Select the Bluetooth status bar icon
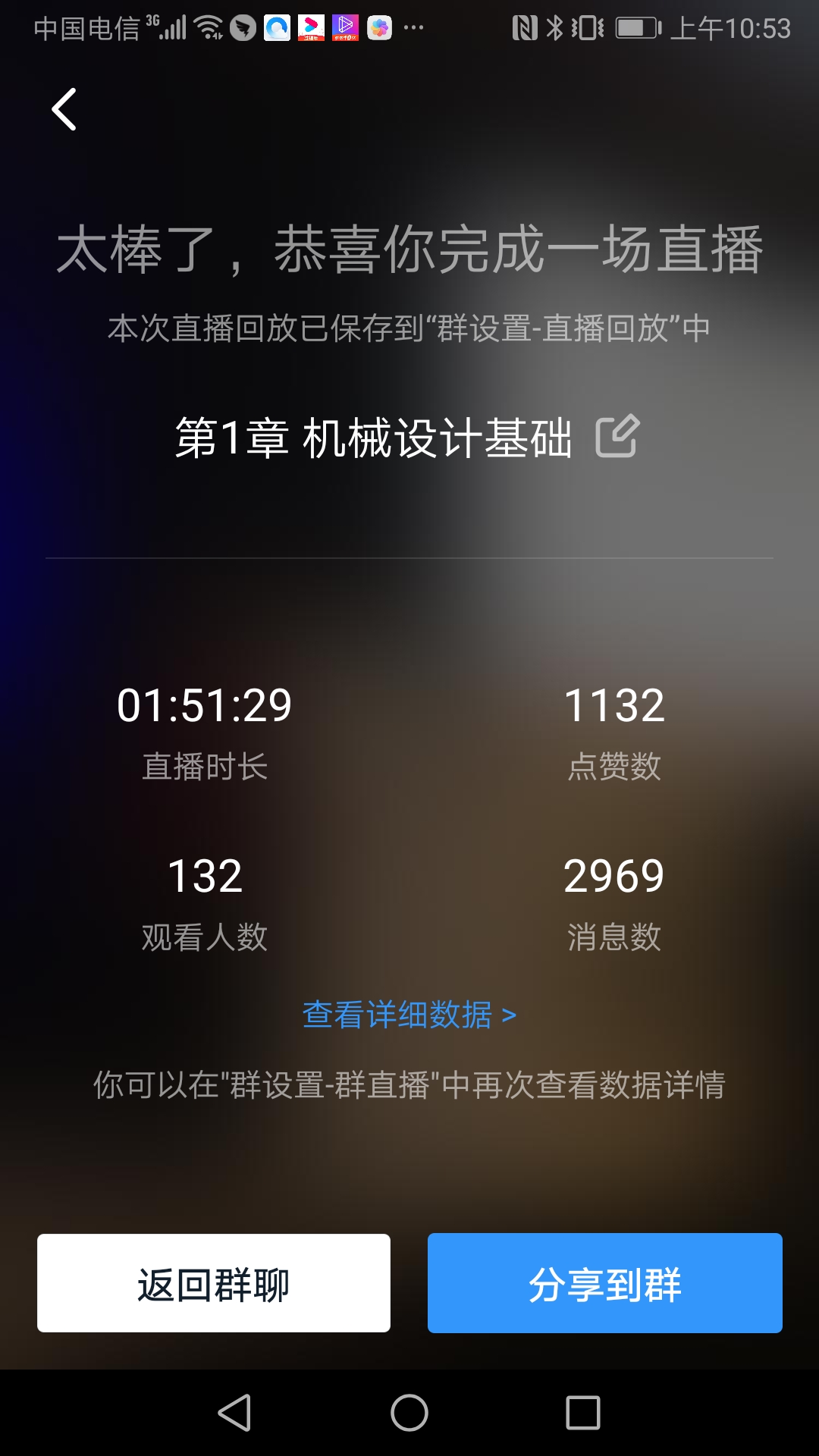 (x=554, y=29)
